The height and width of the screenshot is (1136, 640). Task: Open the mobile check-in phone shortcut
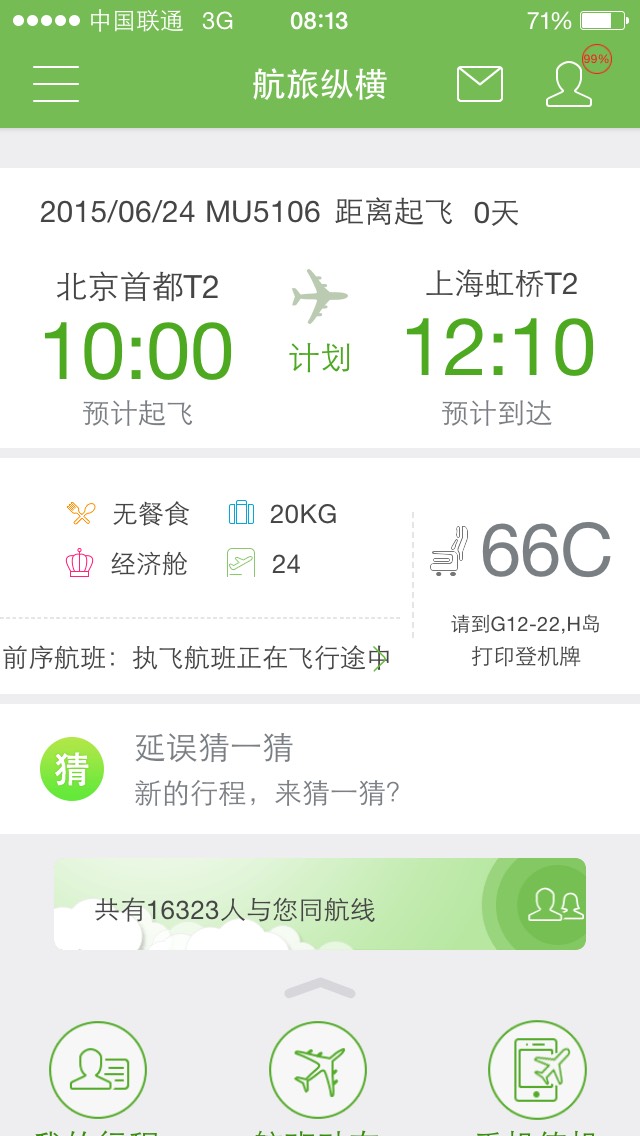tap(537, 1070)
